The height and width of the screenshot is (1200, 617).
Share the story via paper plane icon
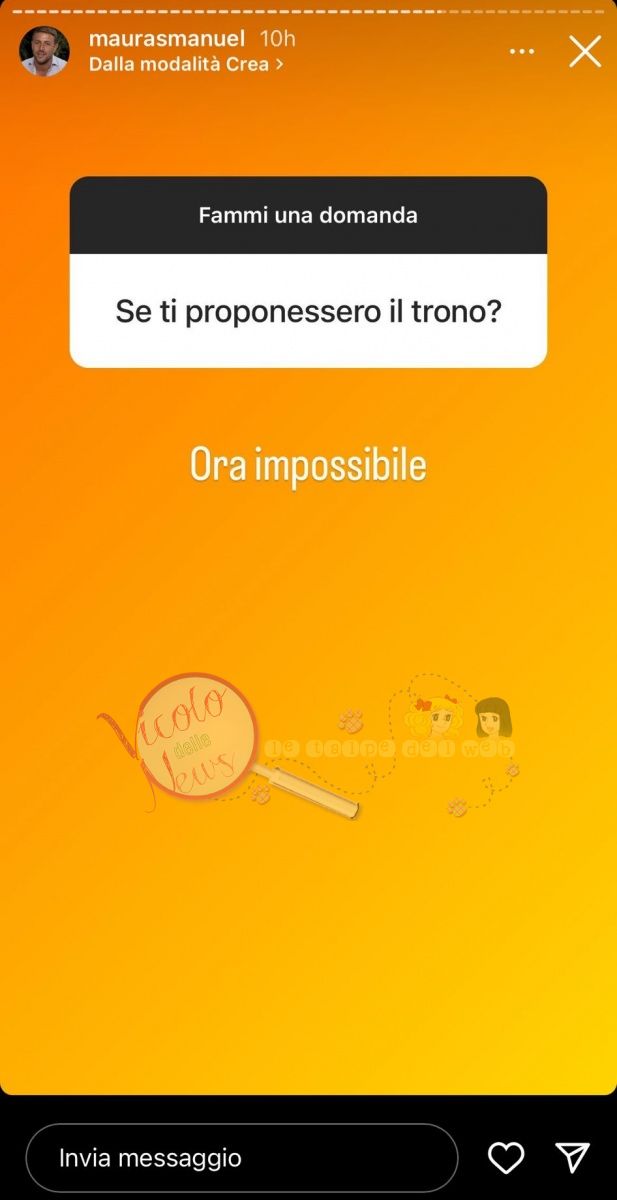point(572,1158)
